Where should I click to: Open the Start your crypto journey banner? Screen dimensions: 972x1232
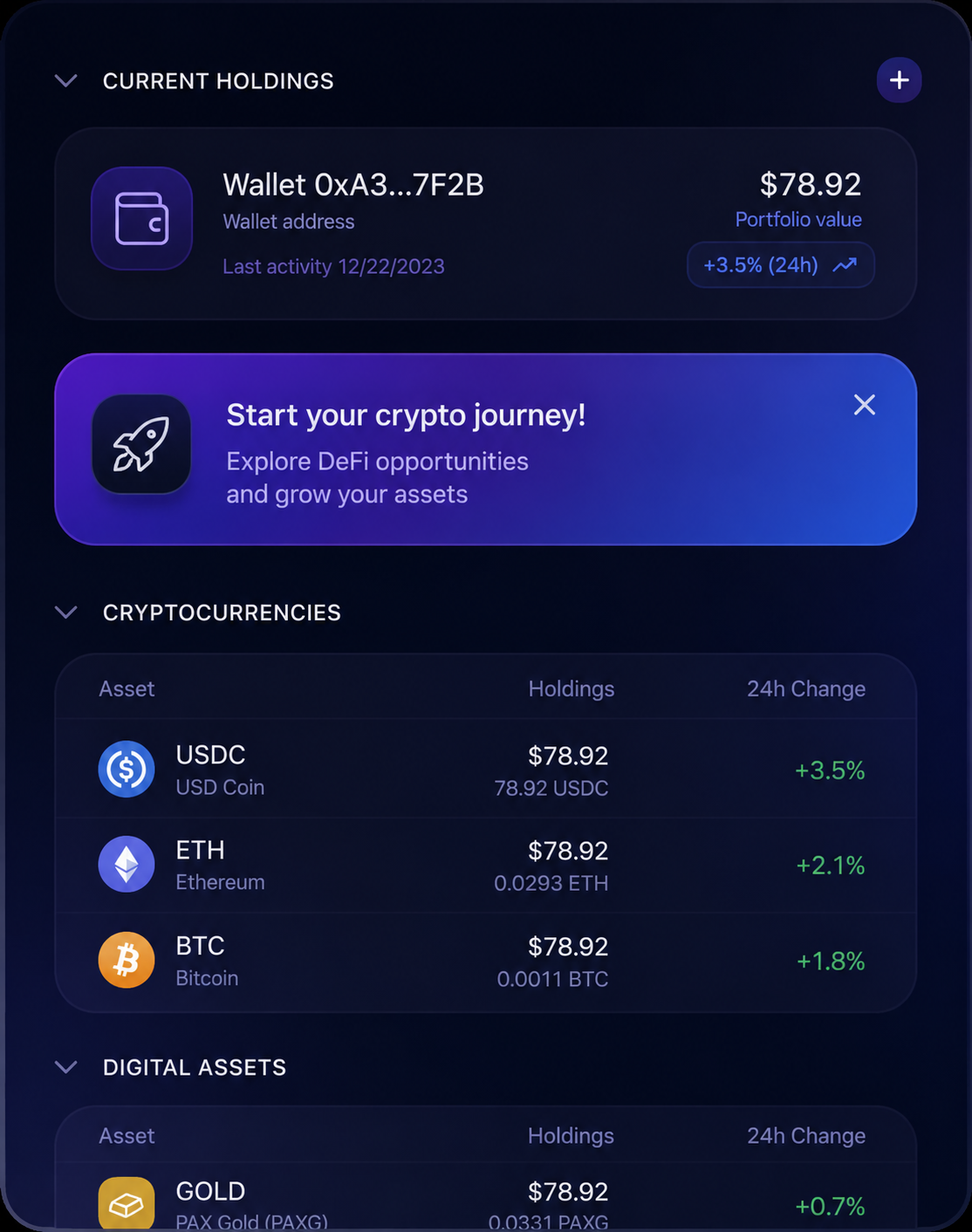tap(485, 449)
